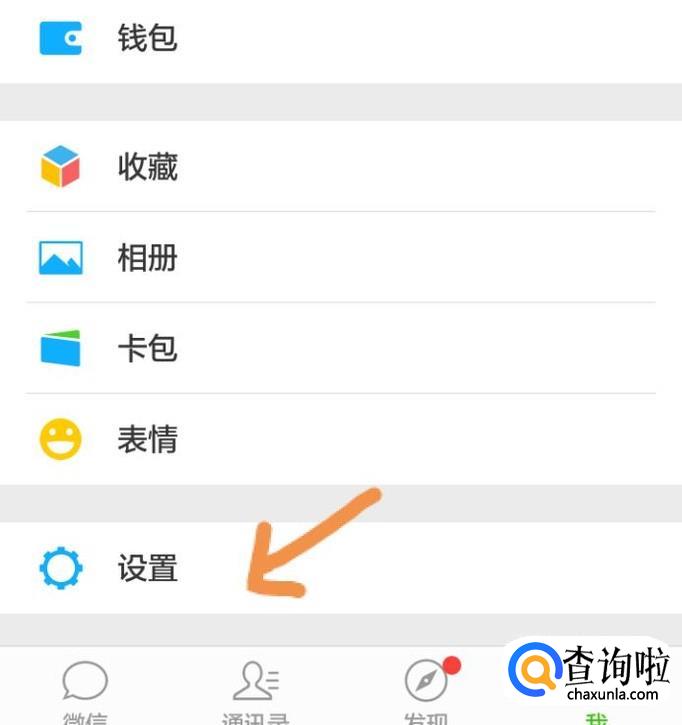682x725 pixels.
Task: Open the 钱包 (Wallet) row
Action: click(148, 40)
